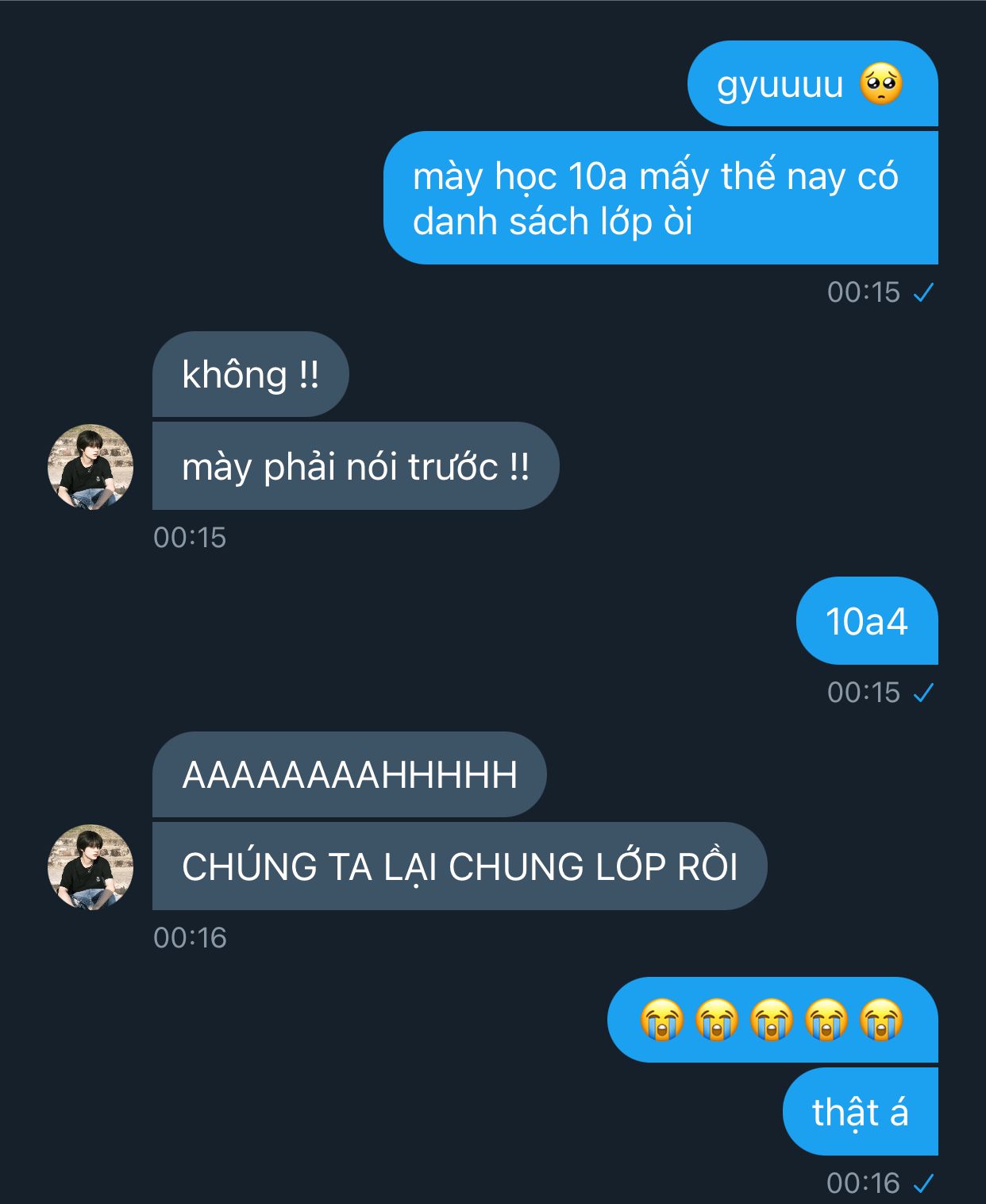This screenshot has width=986, height=1204.
Task: Open sender's avatar beside "CHÚNG TA LẠI CHUNG LỚP RỒI"
Action: pos(91,866)
